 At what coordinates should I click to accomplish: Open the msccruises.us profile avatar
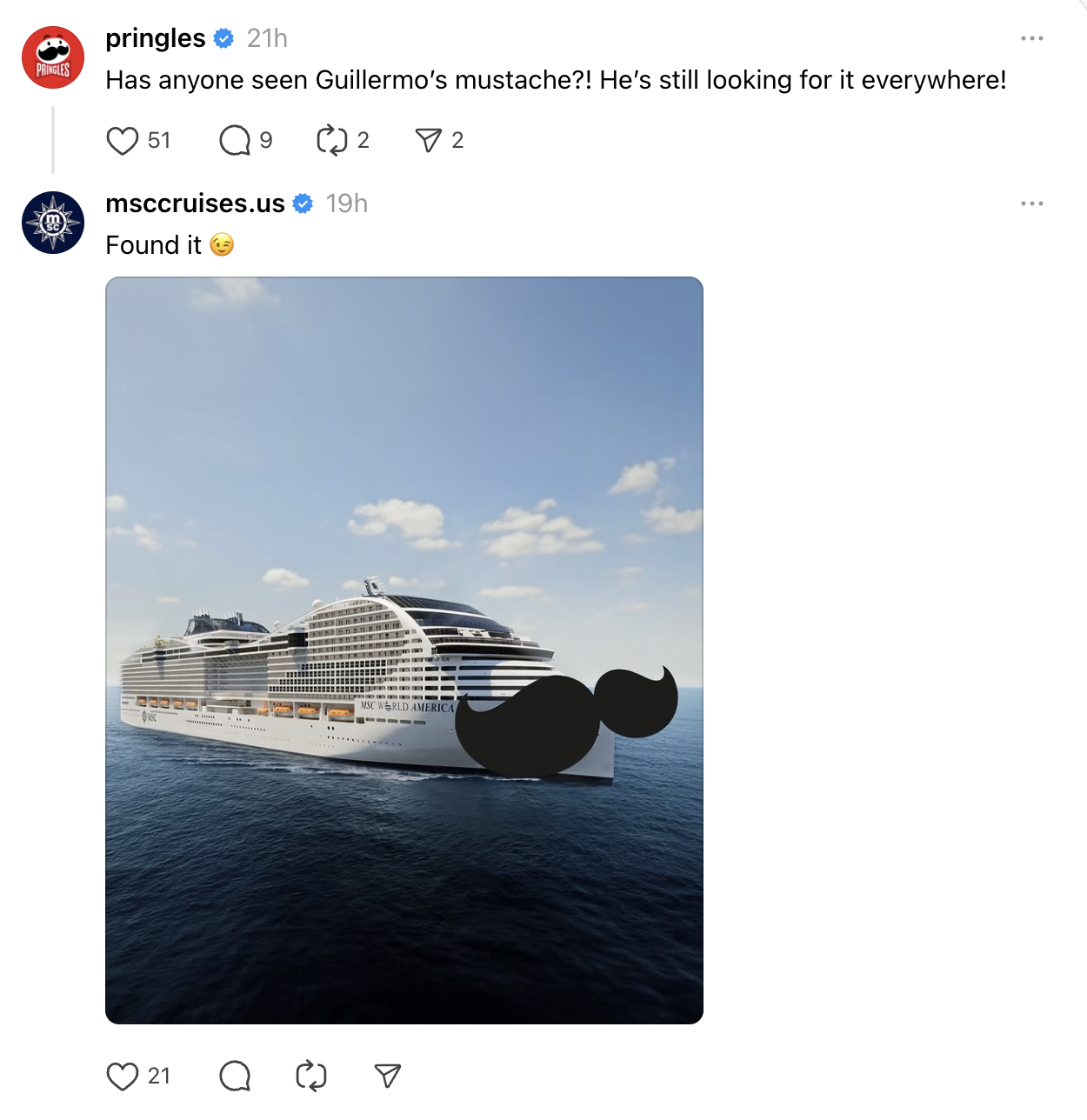coord(53,223)
